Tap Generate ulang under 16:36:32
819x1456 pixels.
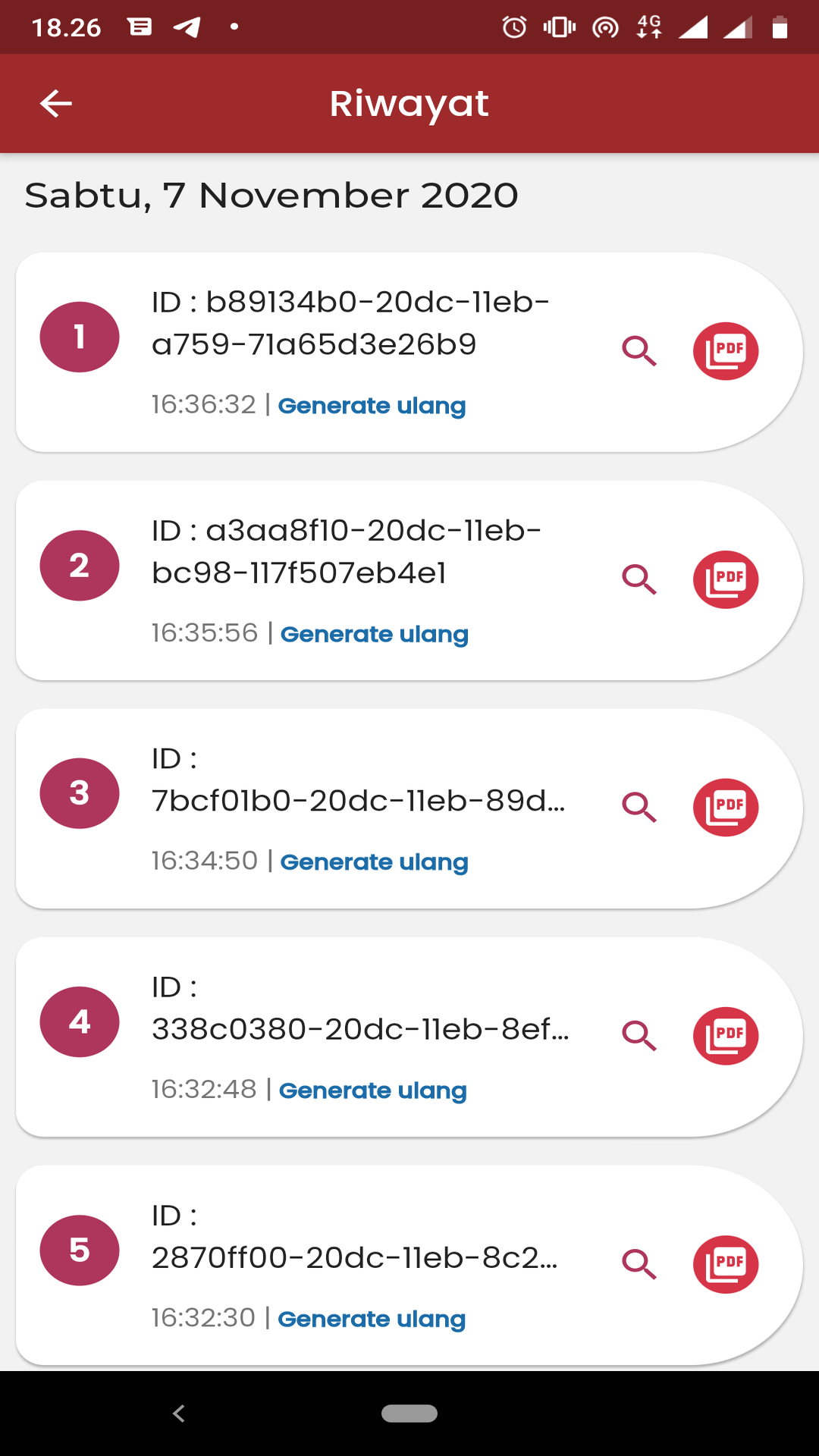coord(372,406)
